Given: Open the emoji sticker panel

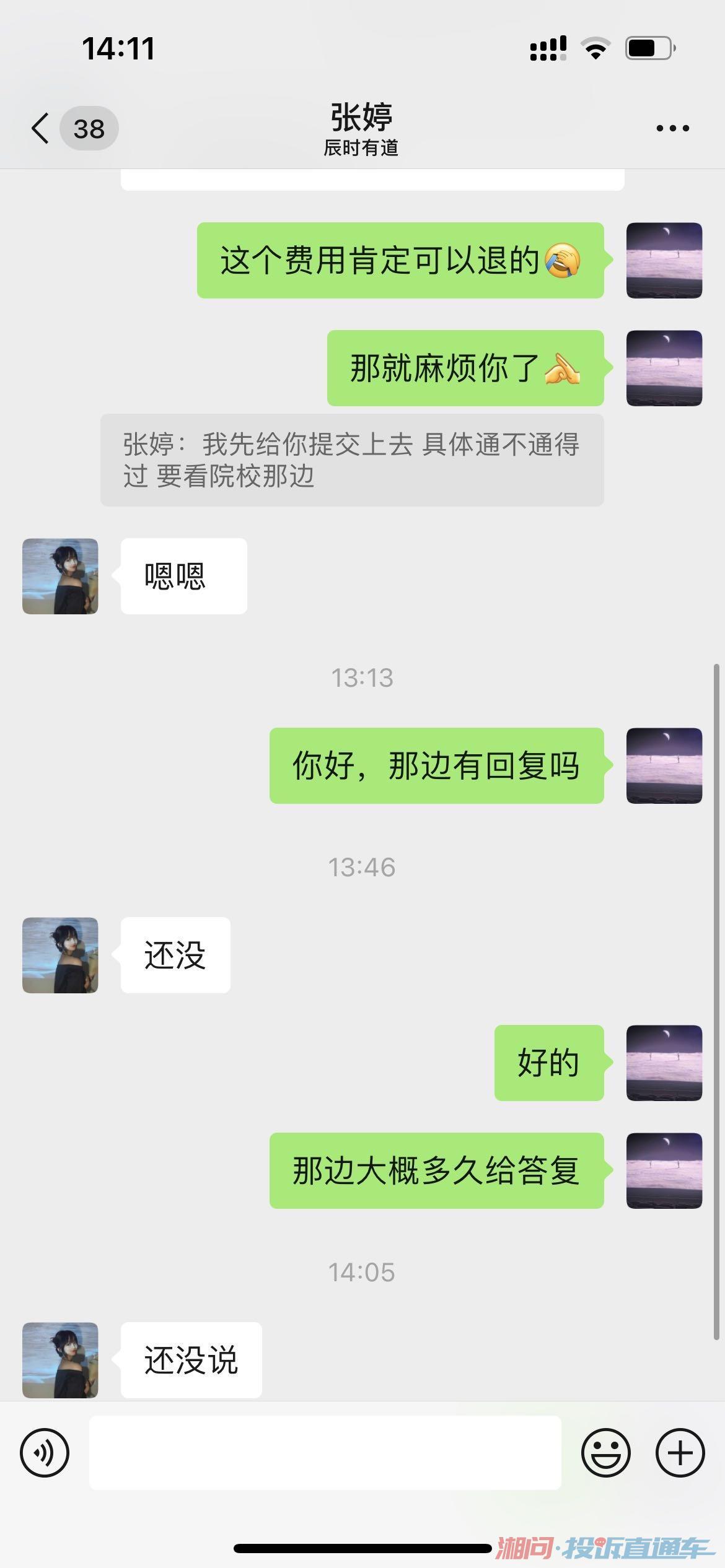Looking at the screenshot, I should point(606,1453).
